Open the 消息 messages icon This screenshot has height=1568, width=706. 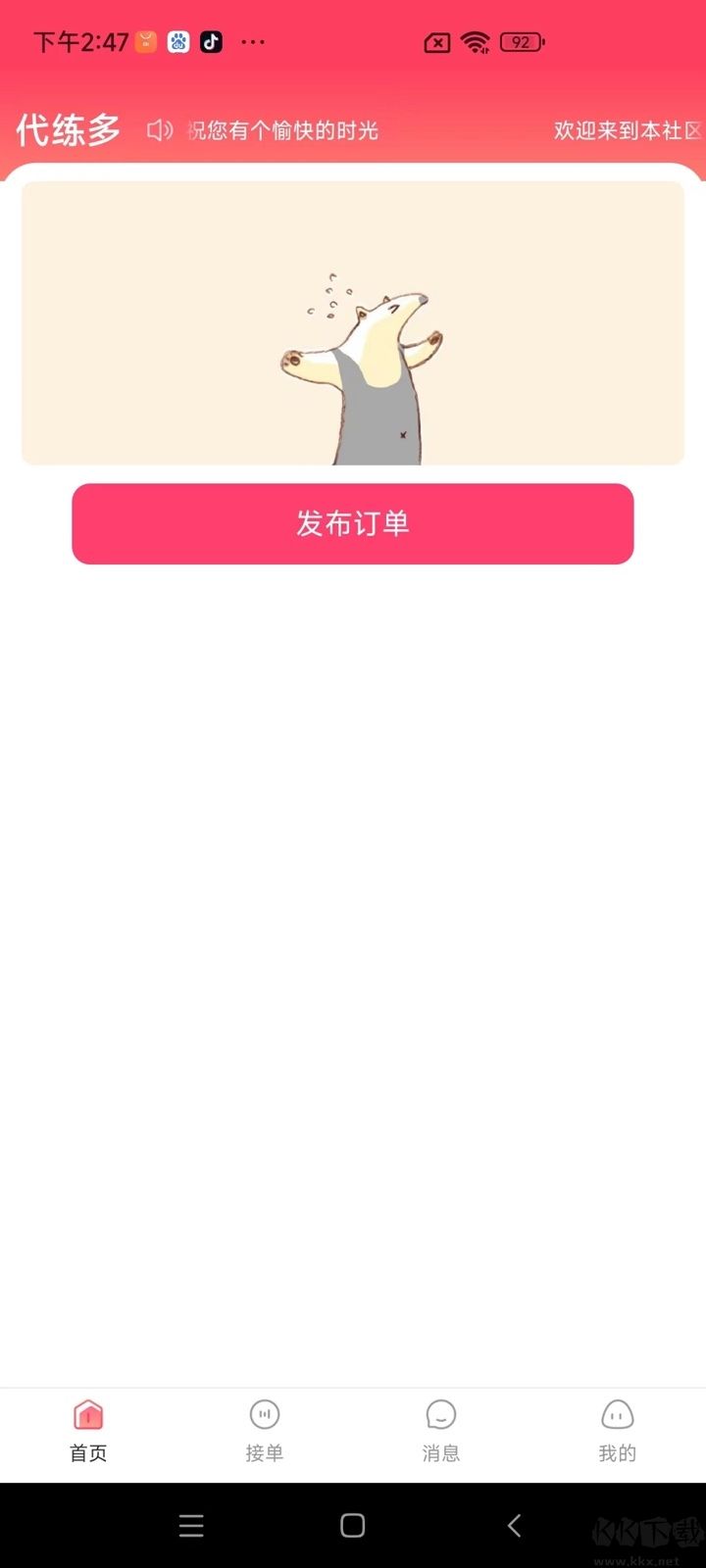[440, 1414]
